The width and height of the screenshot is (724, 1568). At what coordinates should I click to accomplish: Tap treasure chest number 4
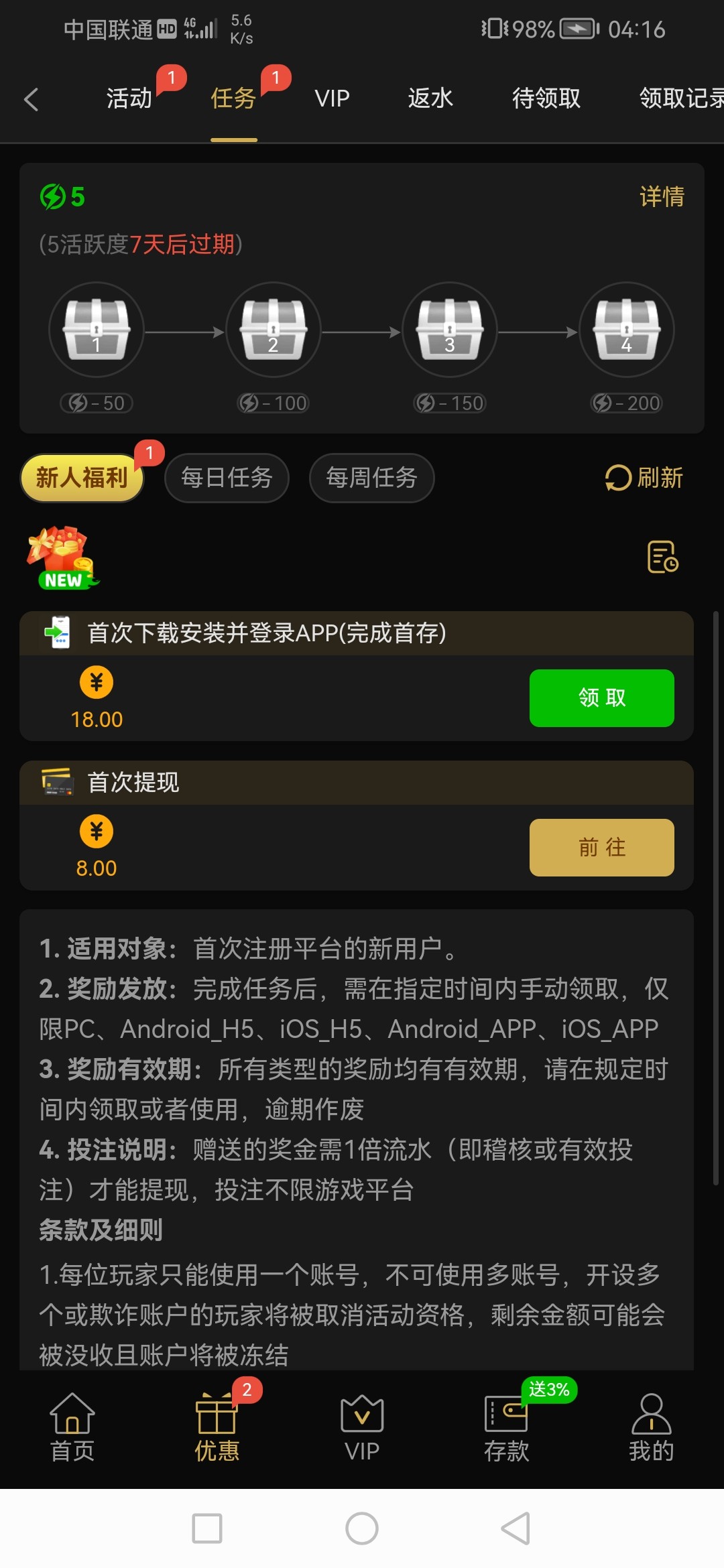(x=626, y=330)
